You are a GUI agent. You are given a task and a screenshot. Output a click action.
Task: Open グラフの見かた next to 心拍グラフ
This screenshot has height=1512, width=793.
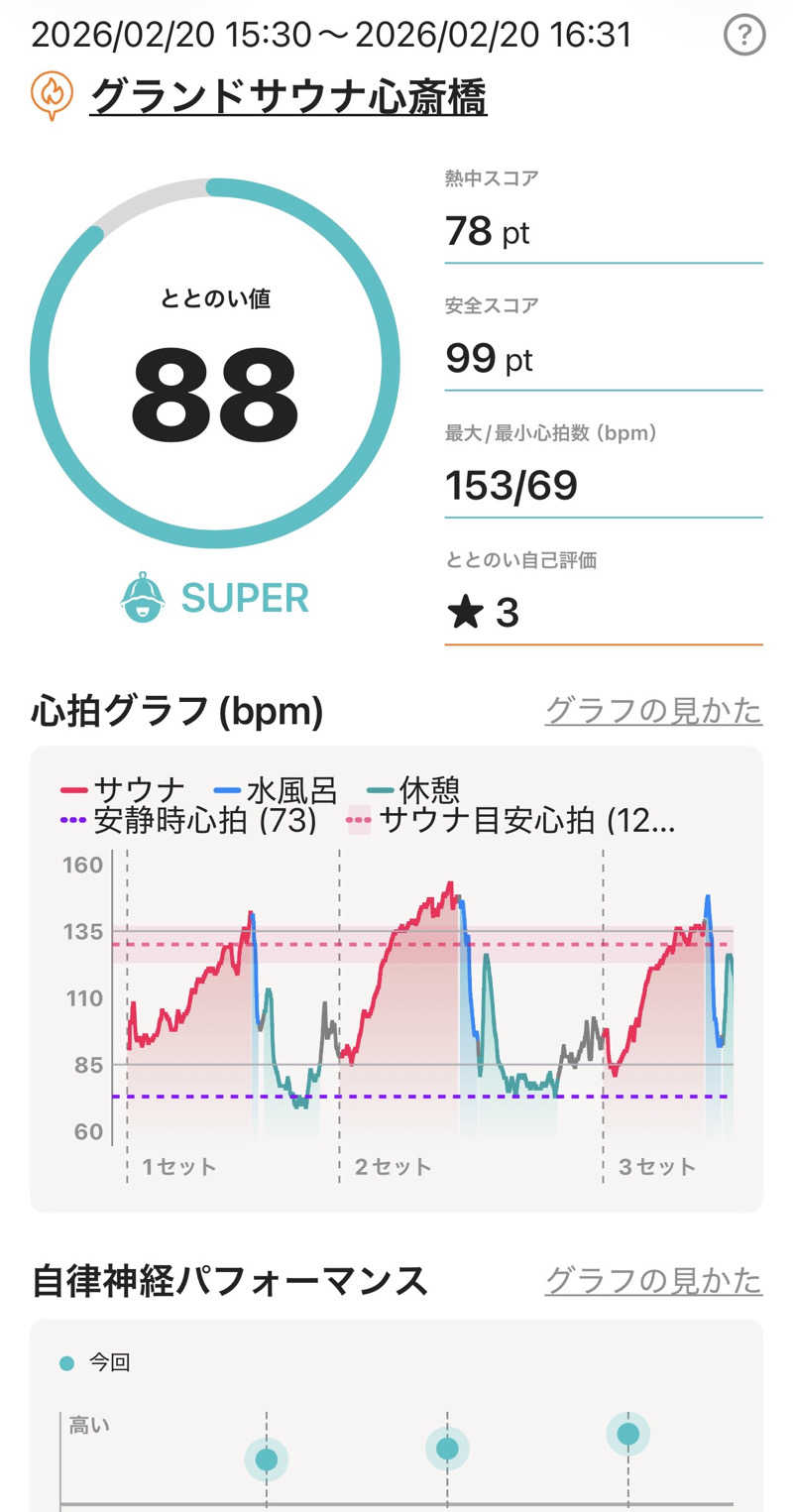pos(652,711)
